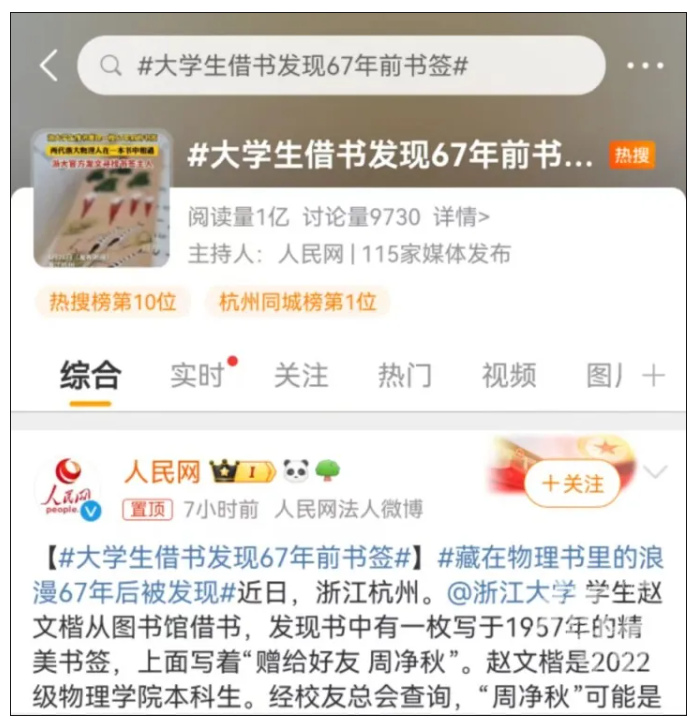Switch to the 实时 tab
The height and width of the screenshot is (720, 694).
point(197,375)
